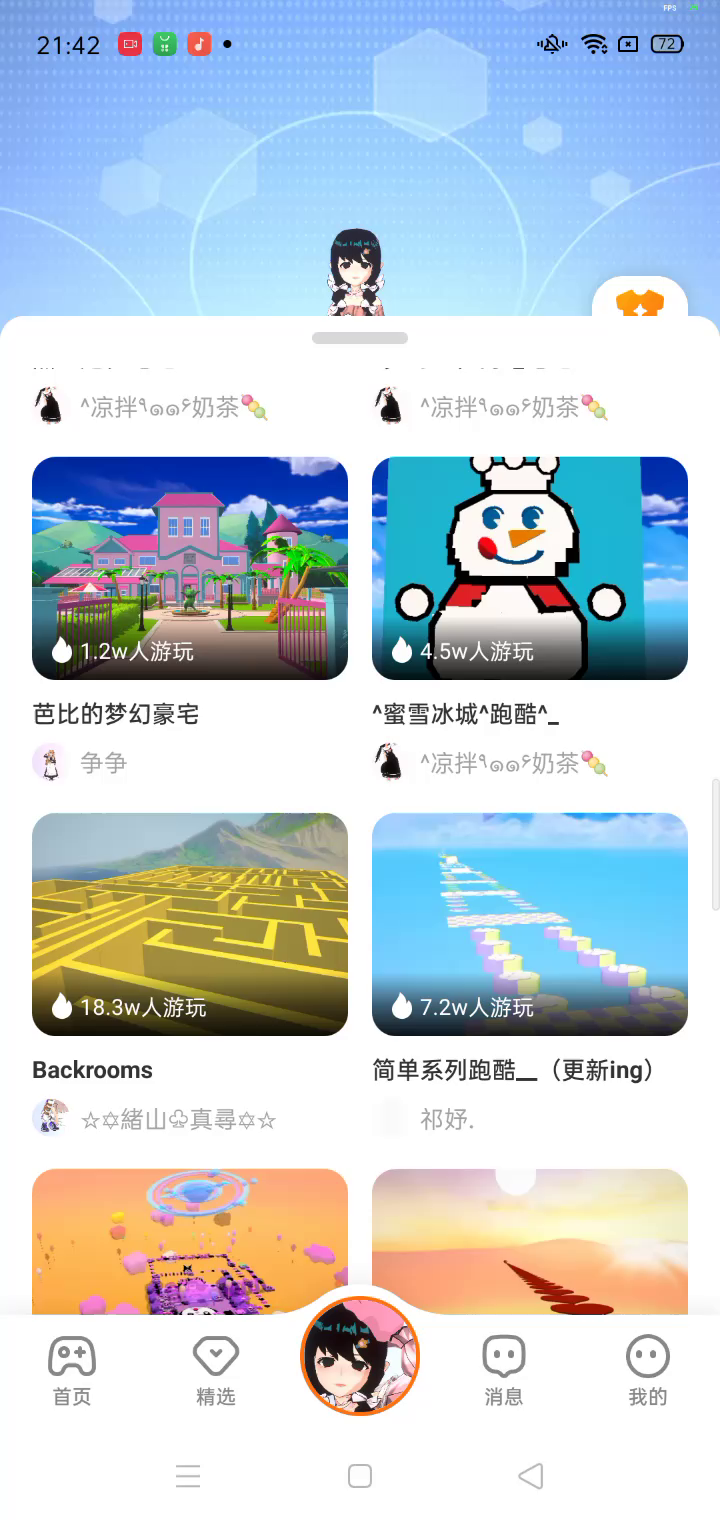Image resolution: width=720 pixels, height=1520 pixels.
Task: Launch the Backrooms maze game
Action: 190,924
